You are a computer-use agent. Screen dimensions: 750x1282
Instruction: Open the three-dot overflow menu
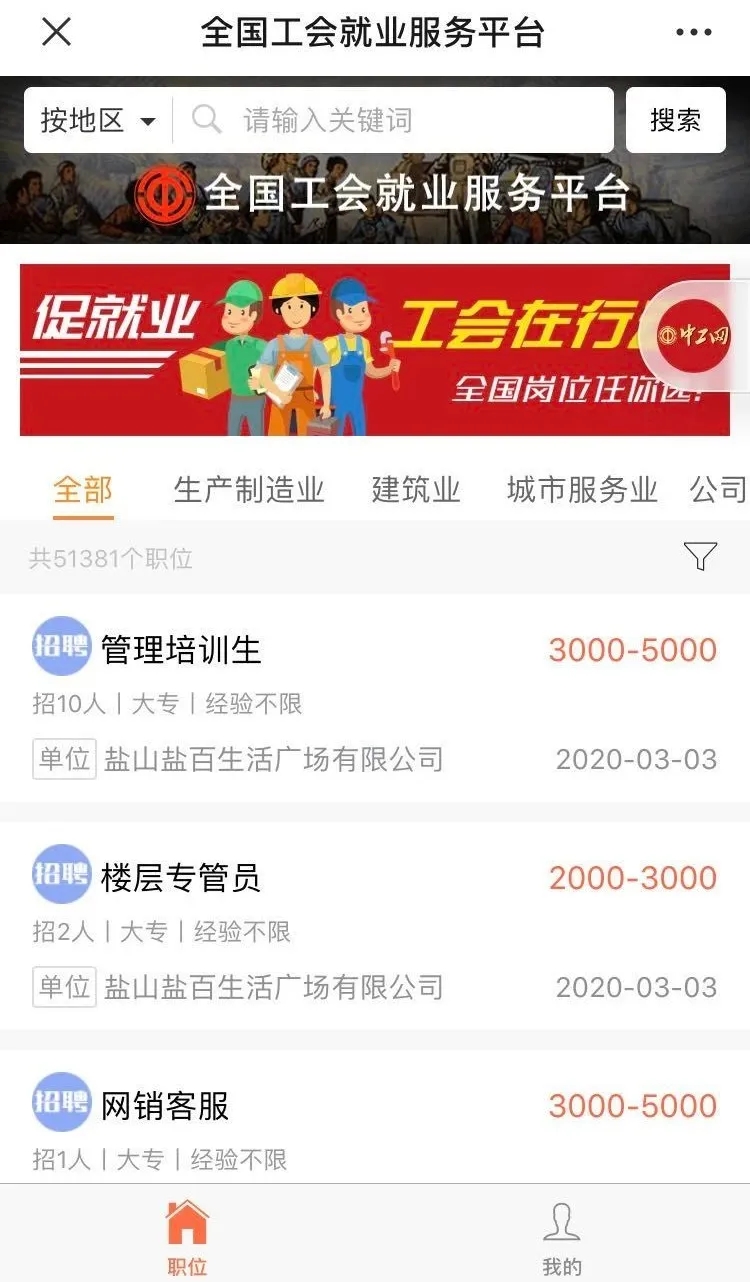pyautogui.click(x=693, y=33)
